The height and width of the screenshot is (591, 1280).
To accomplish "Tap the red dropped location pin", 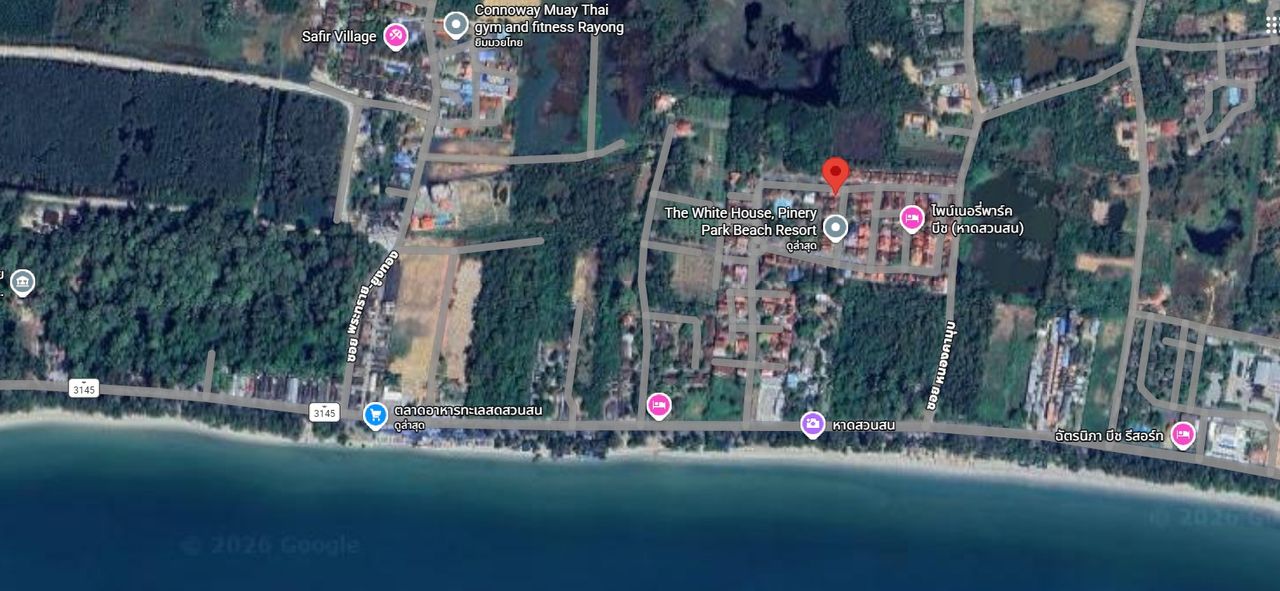I will pyautogui.click(x=835, y=174).
